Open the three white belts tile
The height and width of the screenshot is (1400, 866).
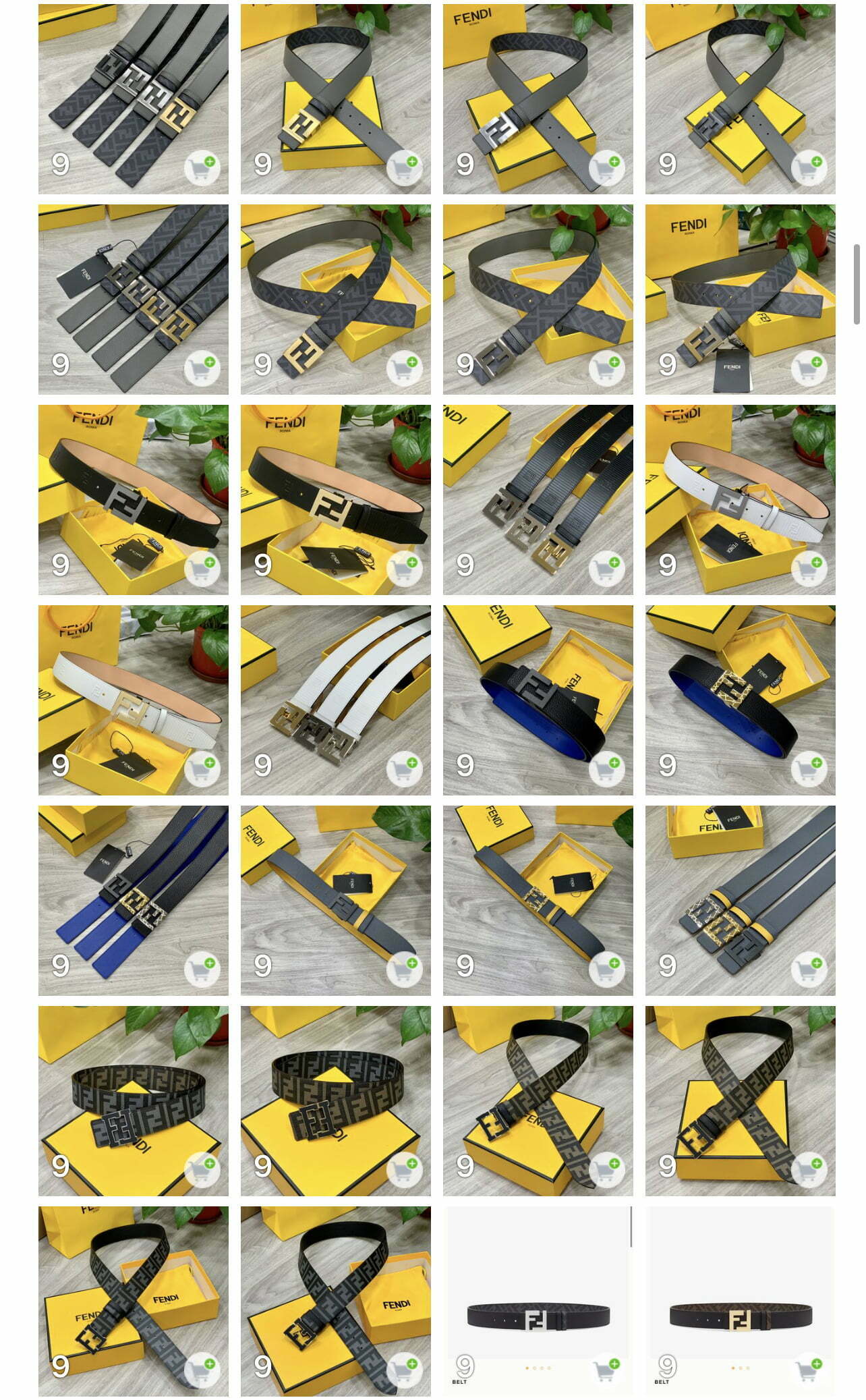[335, 700]
